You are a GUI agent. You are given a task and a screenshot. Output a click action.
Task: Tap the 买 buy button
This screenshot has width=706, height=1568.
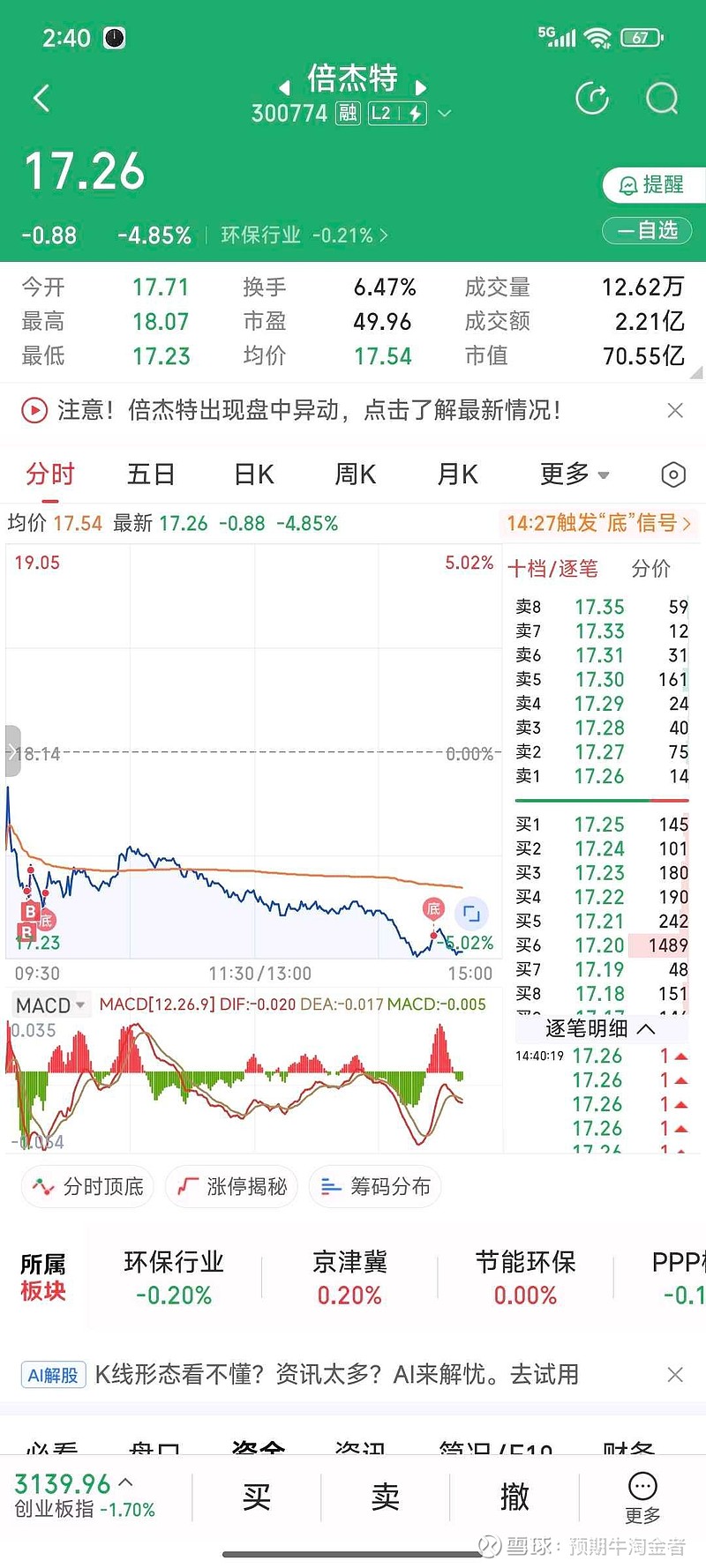(256, 1497)
